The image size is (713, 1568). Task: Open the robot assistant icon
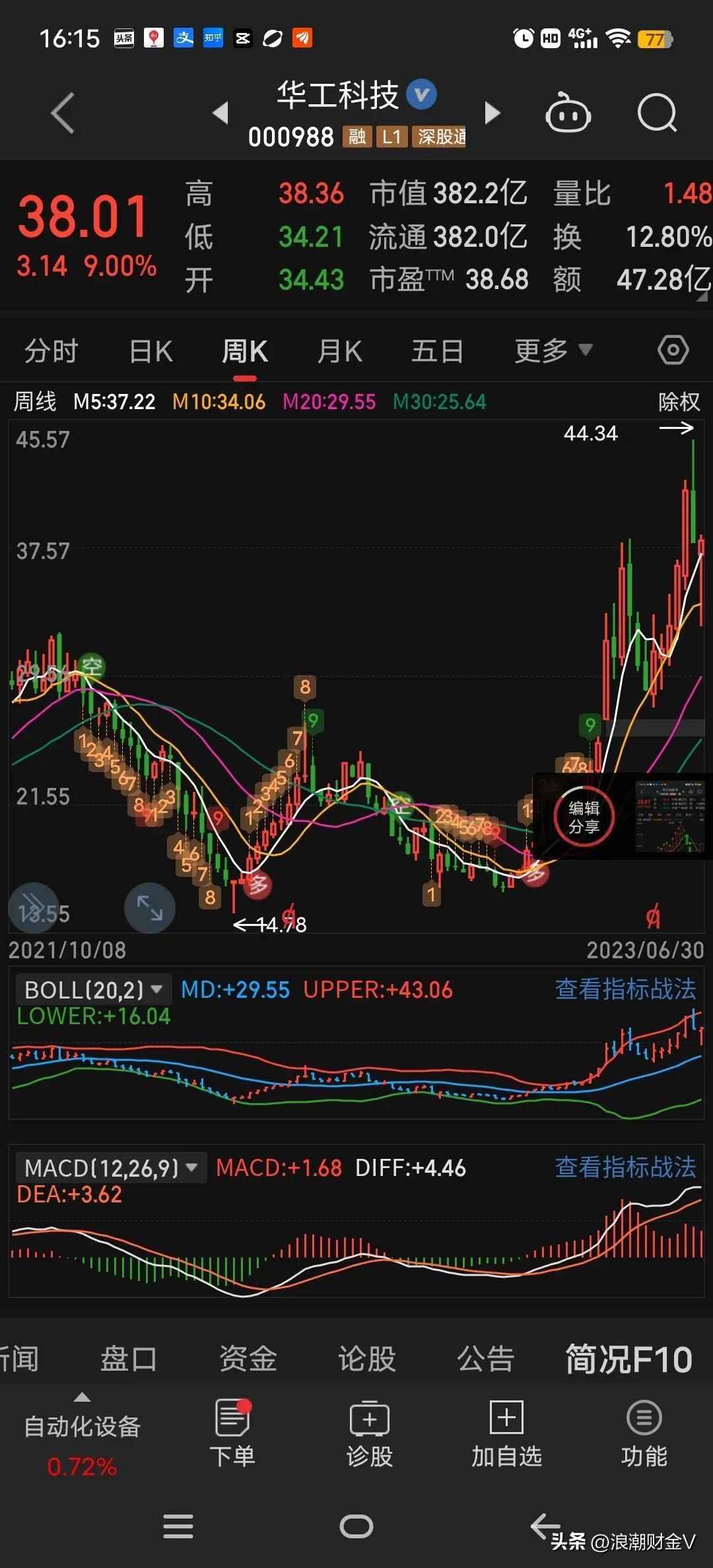tap(568, 114)
